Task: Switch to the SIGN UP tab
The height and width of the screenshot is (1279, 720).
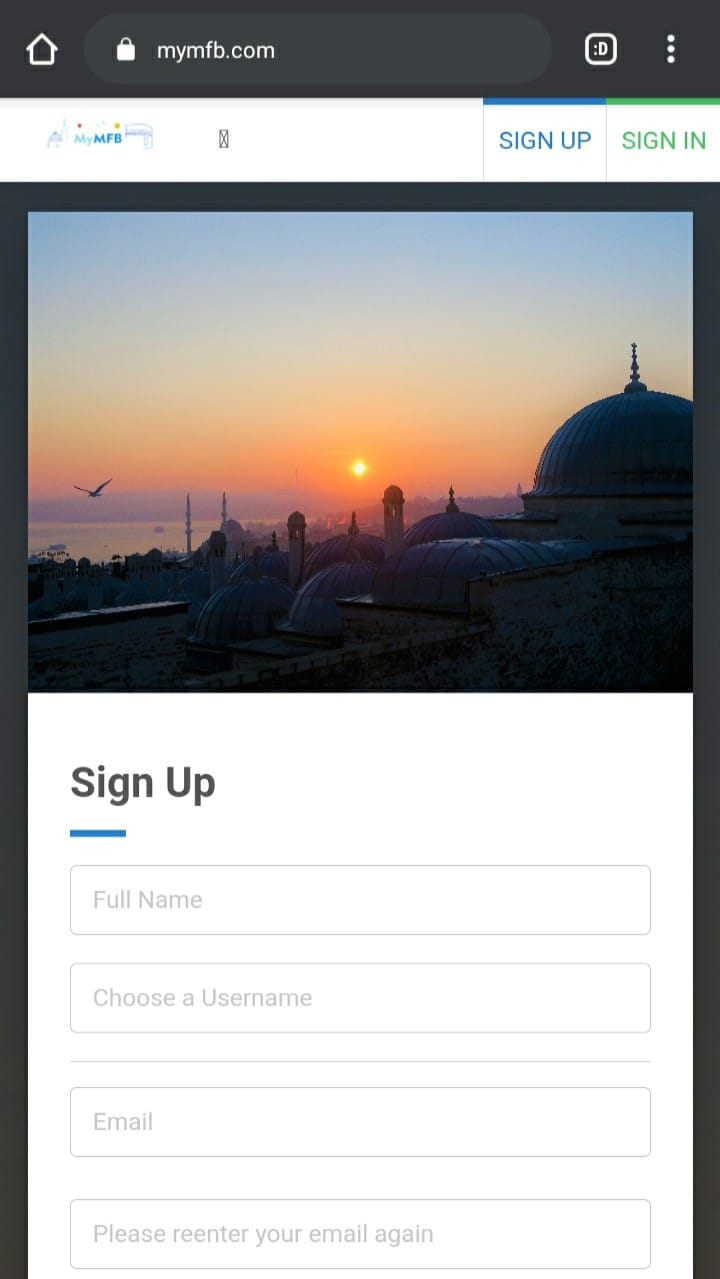Action: (x=545, y=141)
